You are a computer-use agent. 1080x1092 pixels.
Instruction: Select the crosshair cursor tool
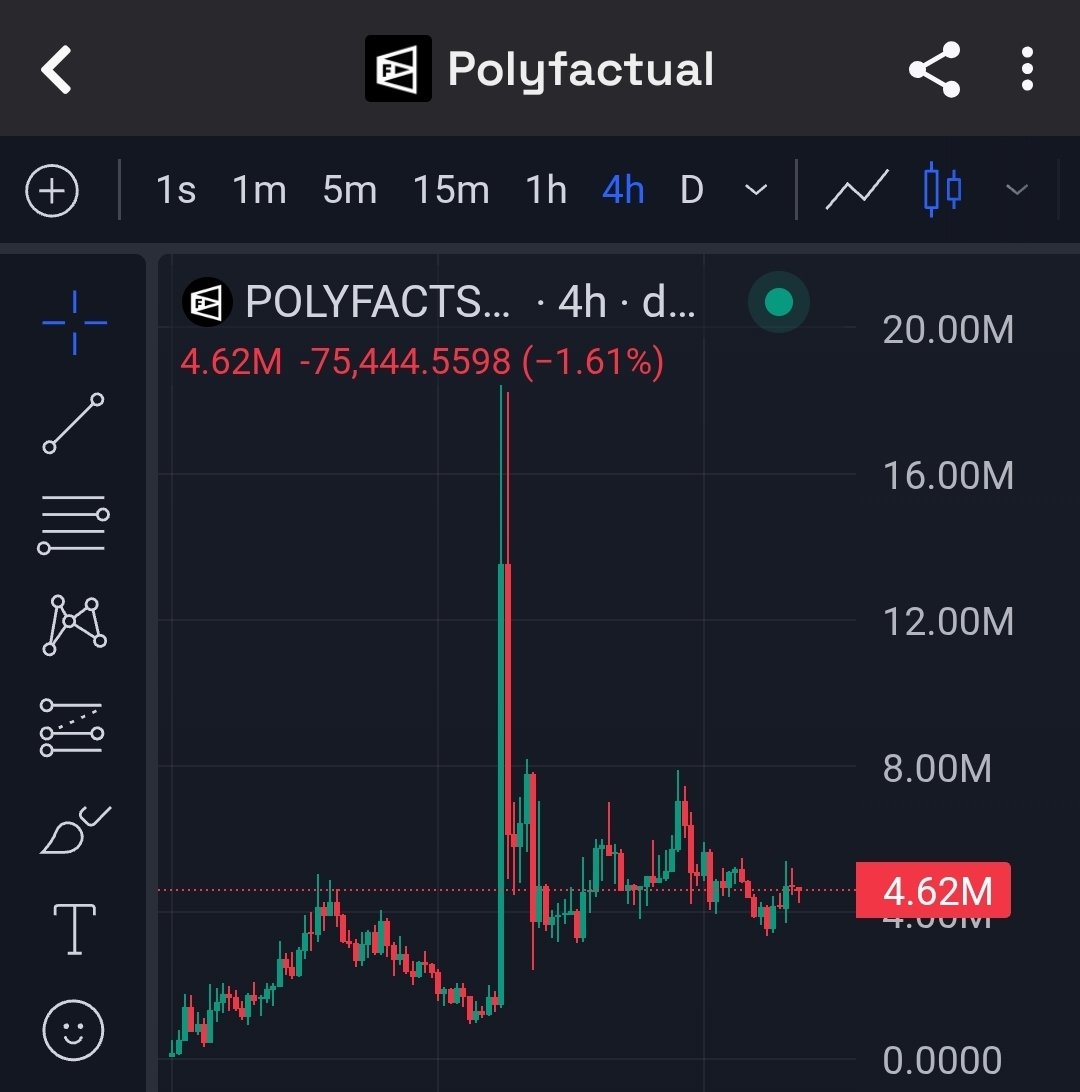pos(74,322)
